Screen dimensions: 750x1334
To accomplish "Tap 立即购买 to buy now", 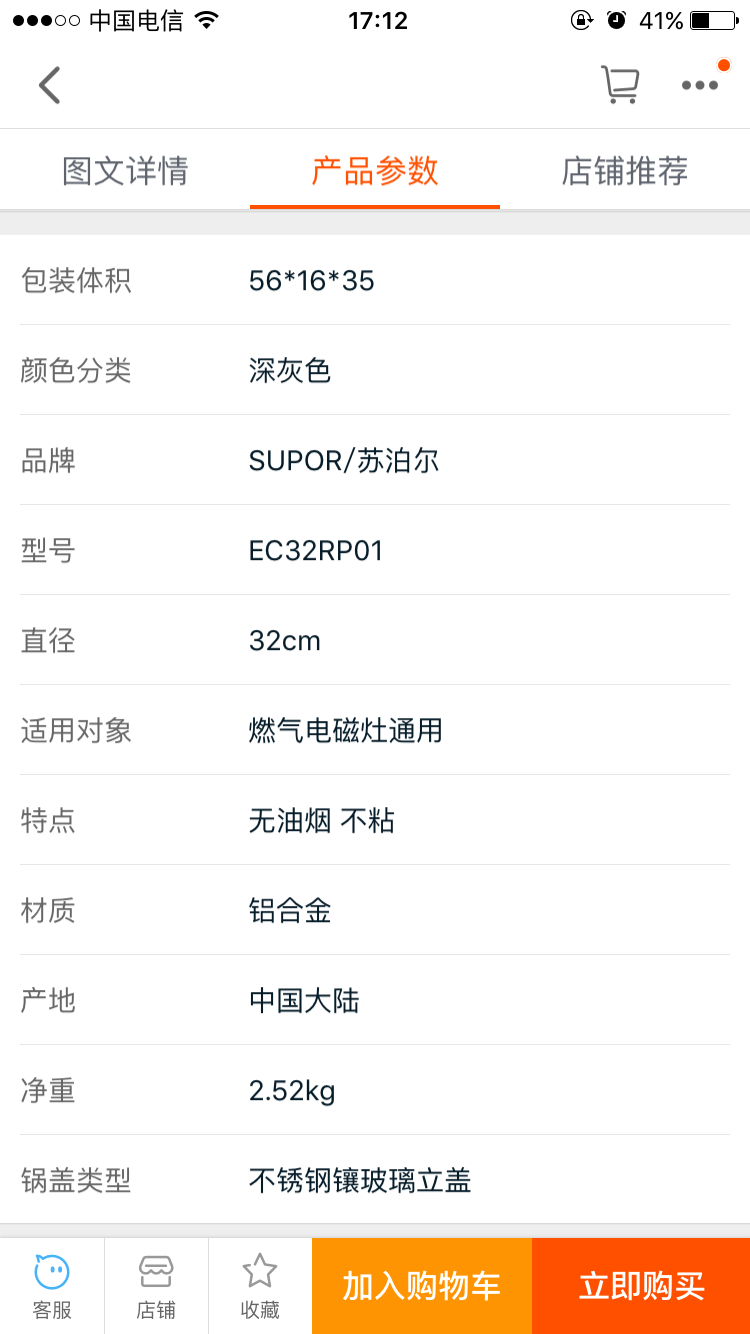I will point(639,1286).
